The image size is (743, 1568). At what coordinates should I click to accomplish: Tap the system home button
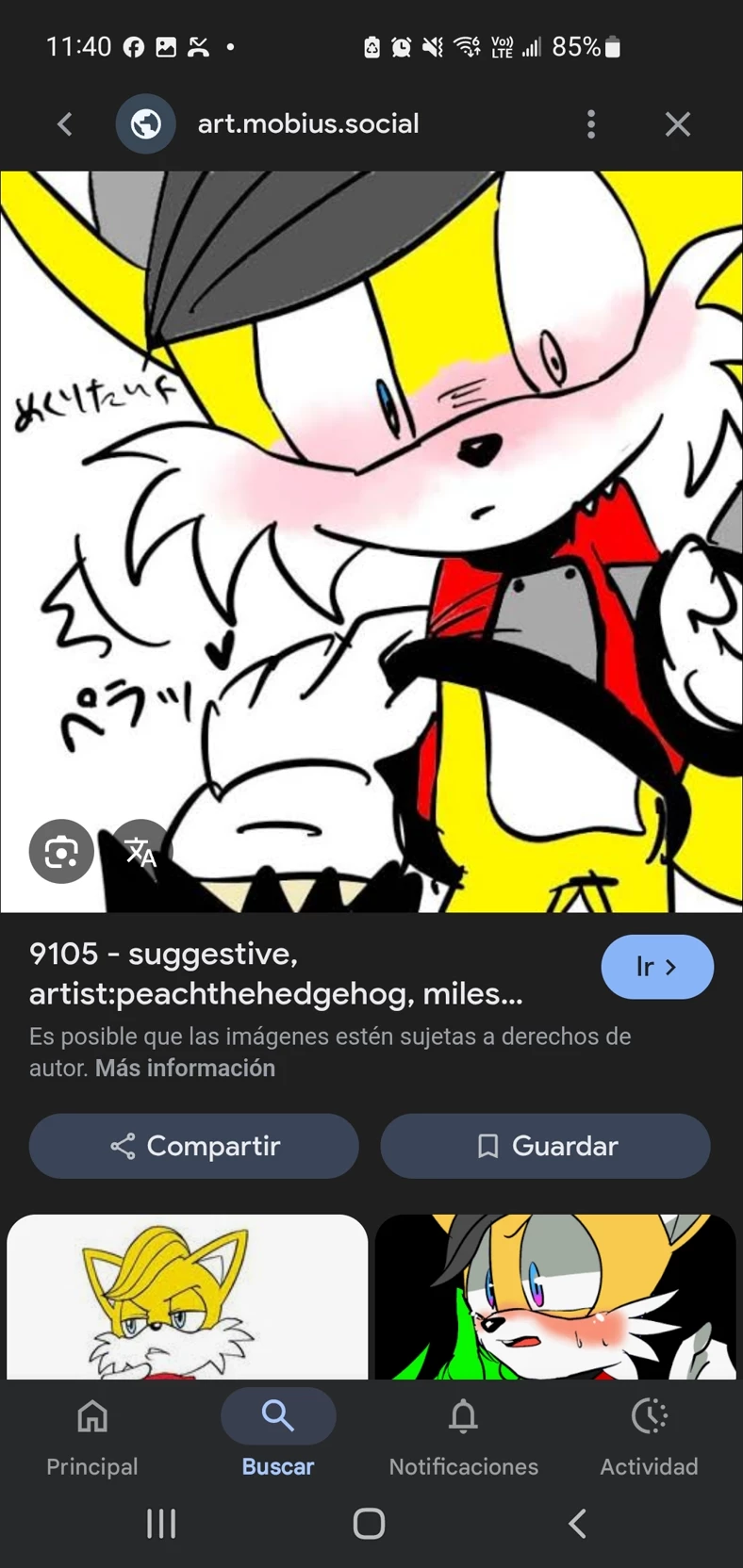point(369,1524)
